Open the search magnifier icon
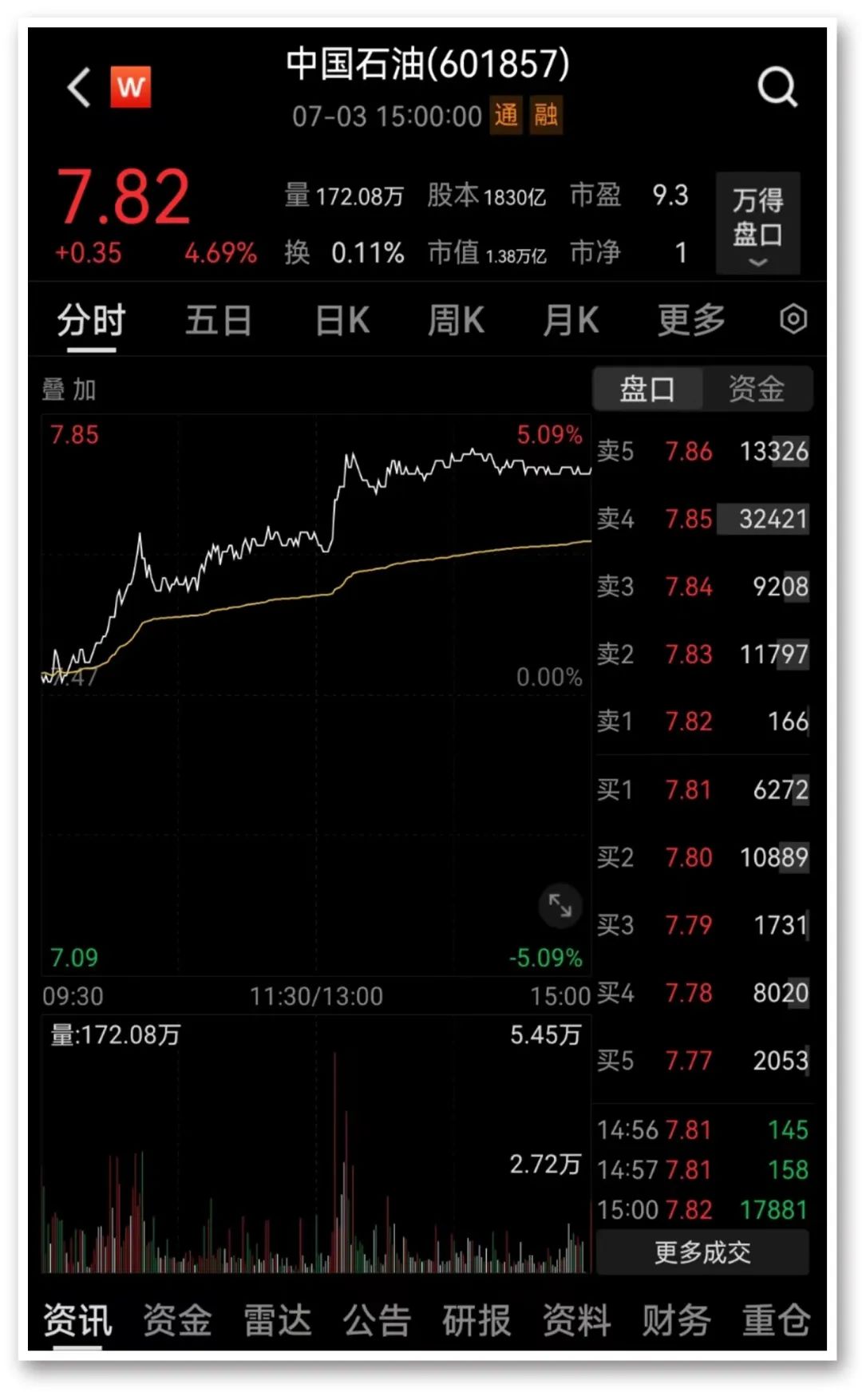 tap(777, 87)
